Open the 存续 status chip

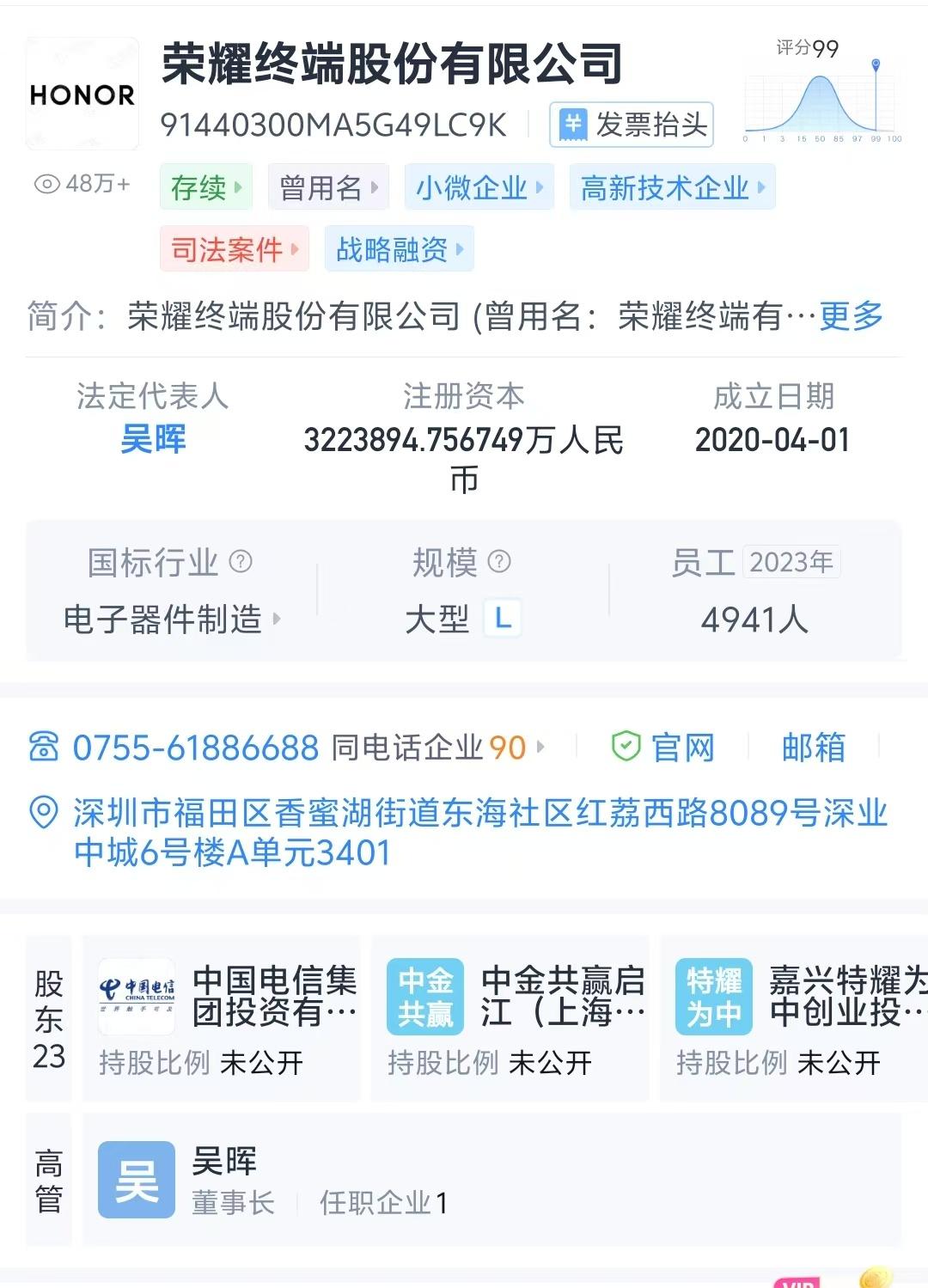206,187
